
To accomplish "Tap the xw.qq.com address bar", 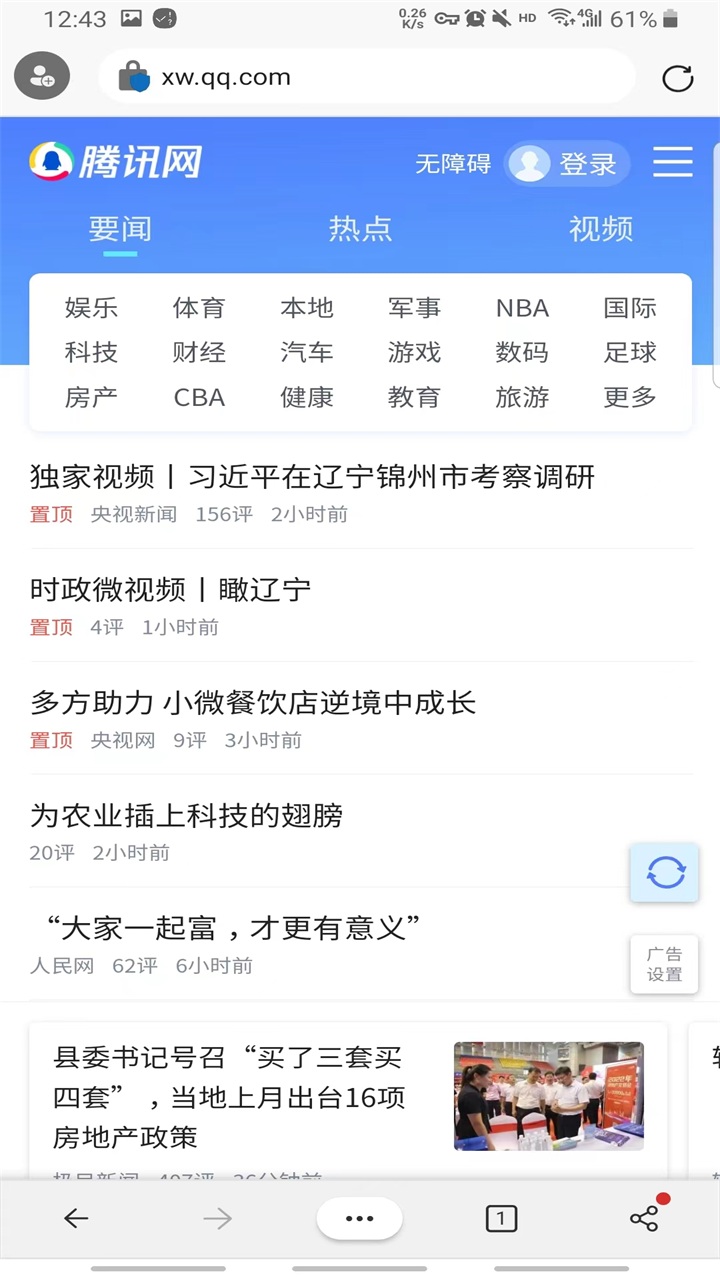I will [x=366, y=77].
